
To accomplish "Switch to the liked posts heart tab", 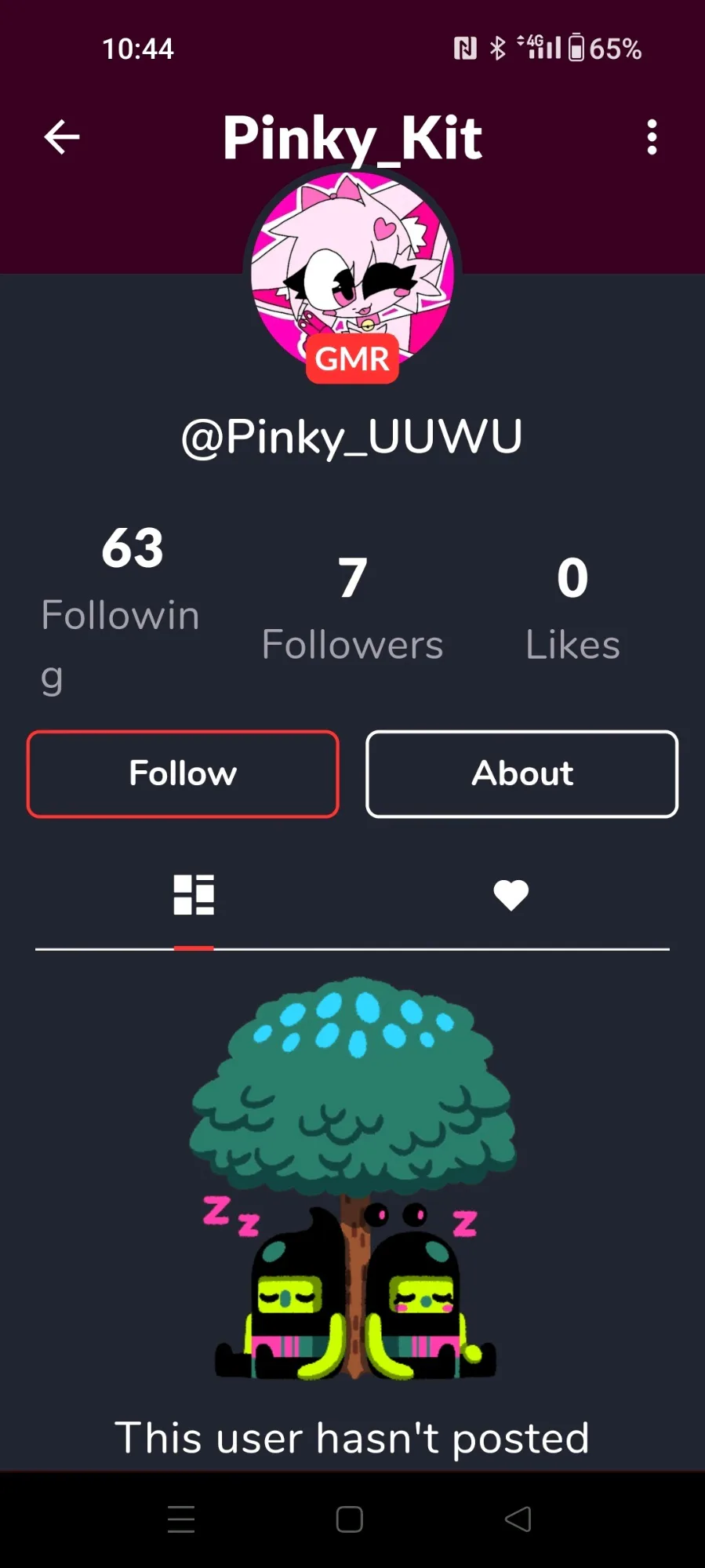I will tap(511, 895).
